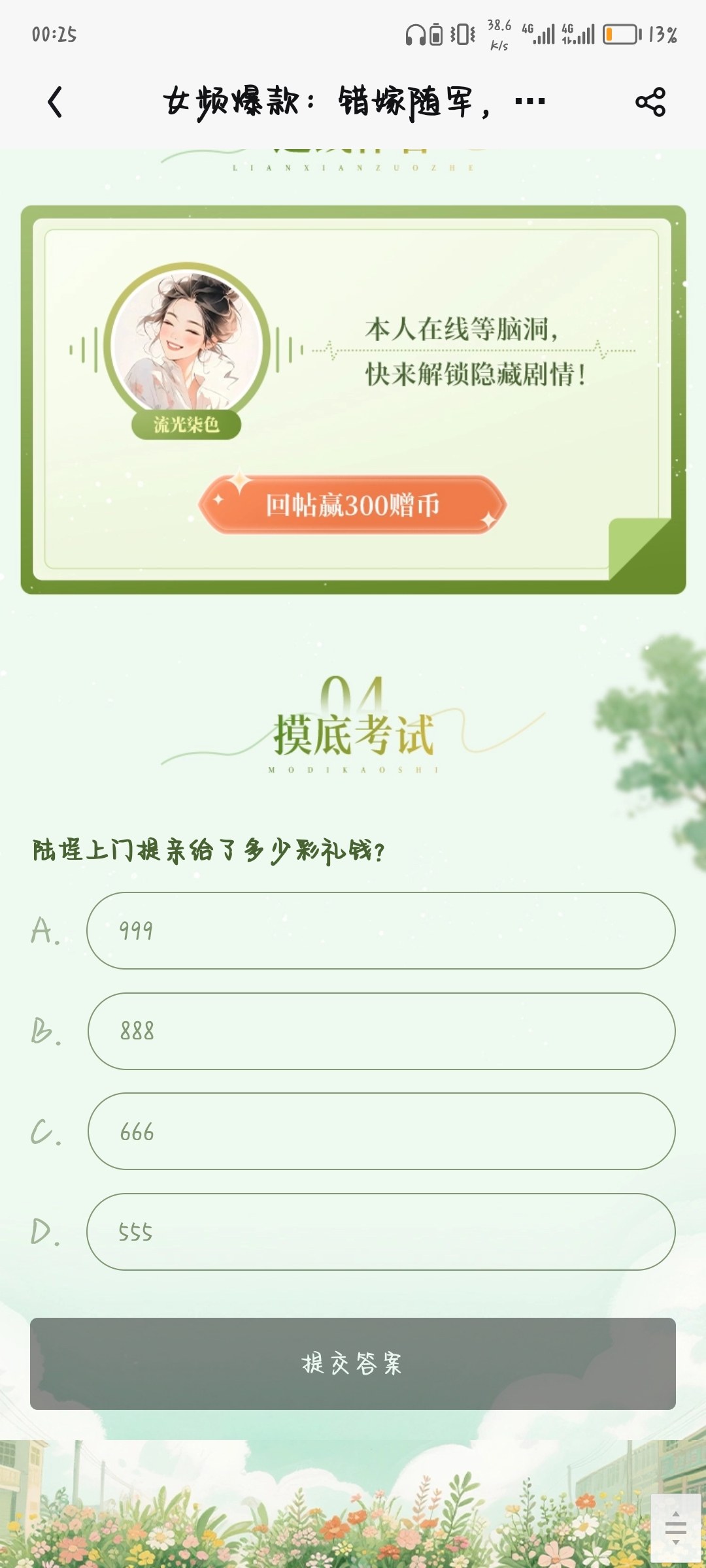Image resolution: width=706 pixels, height=1568 pixels.
Task: Tap the 回帖赢300赠币 button
Action: (353, 505)
